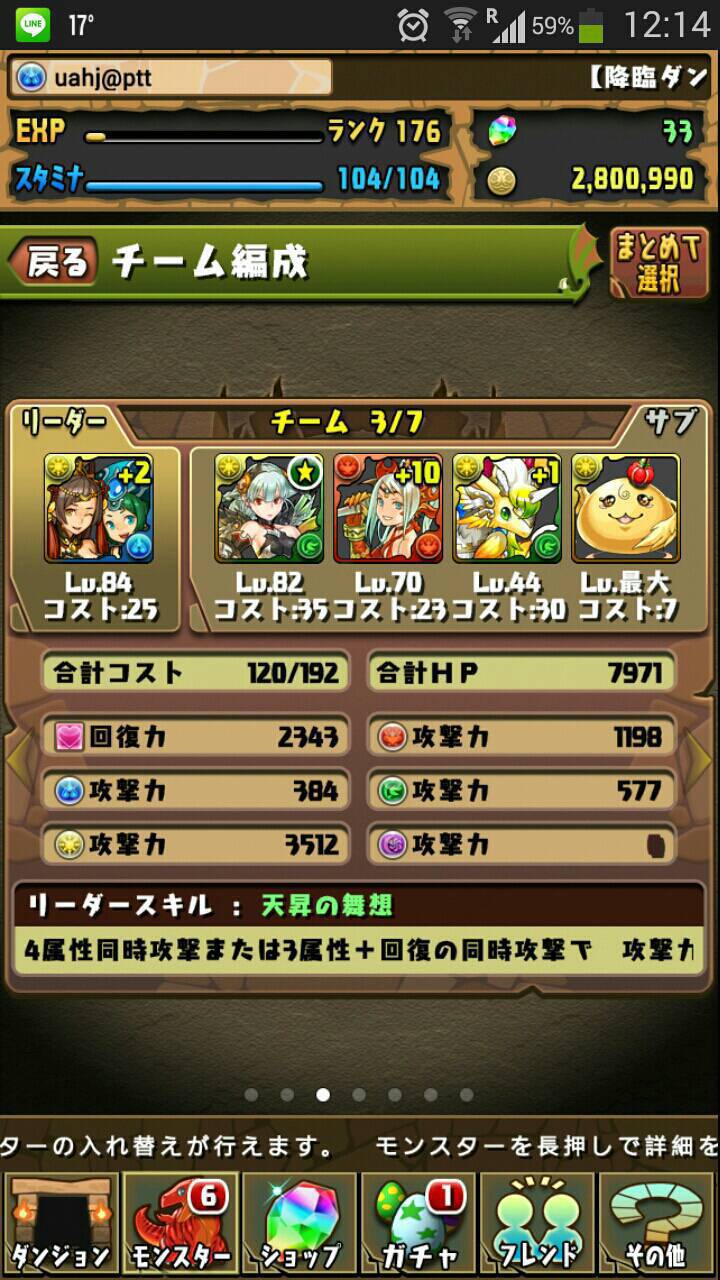Select the max level sub monster costing 7
This screenshot has width=720, height=1280.
[x=626, y=508]
